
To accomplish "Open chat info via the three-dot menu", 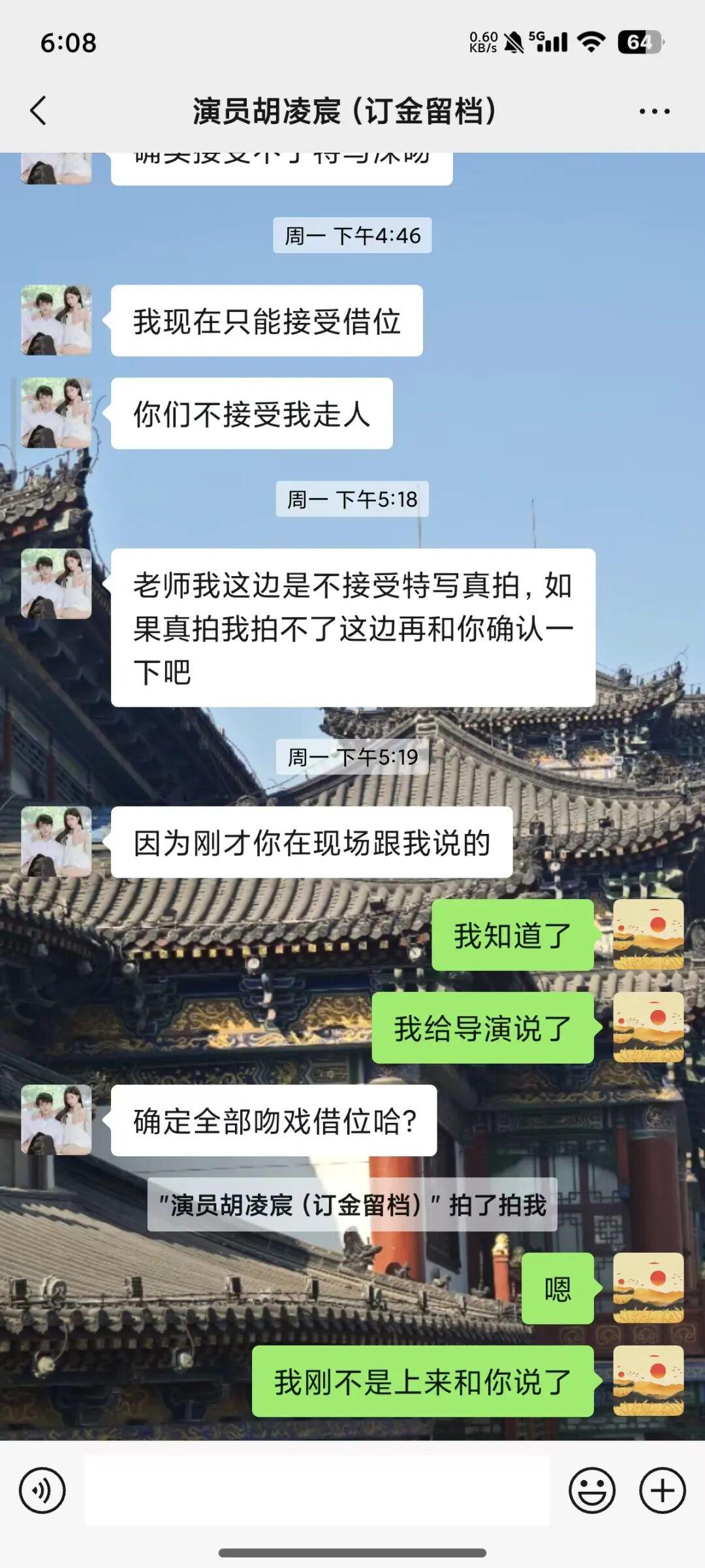I will (654, 111).
